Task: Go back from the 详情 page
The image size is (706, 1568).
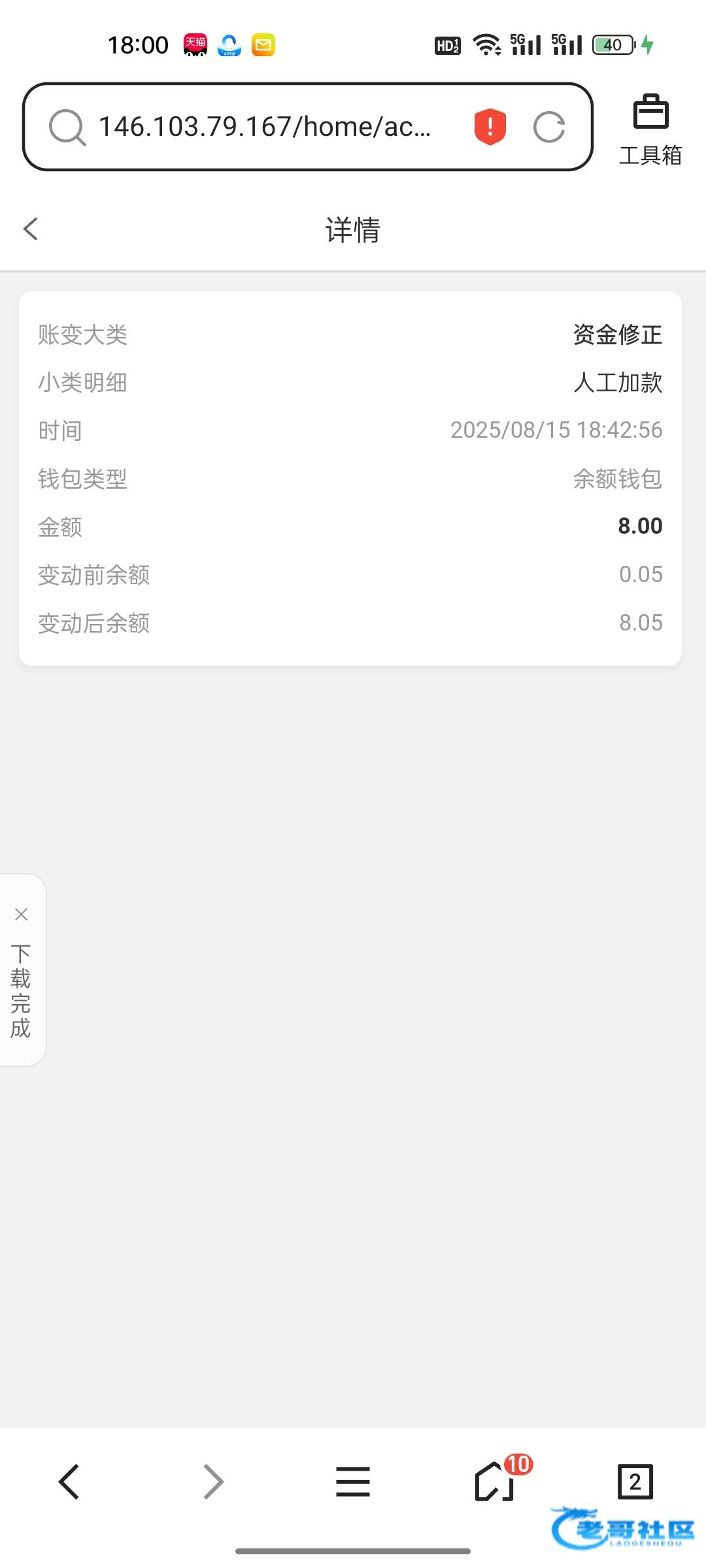Action: tap(31, 229)
